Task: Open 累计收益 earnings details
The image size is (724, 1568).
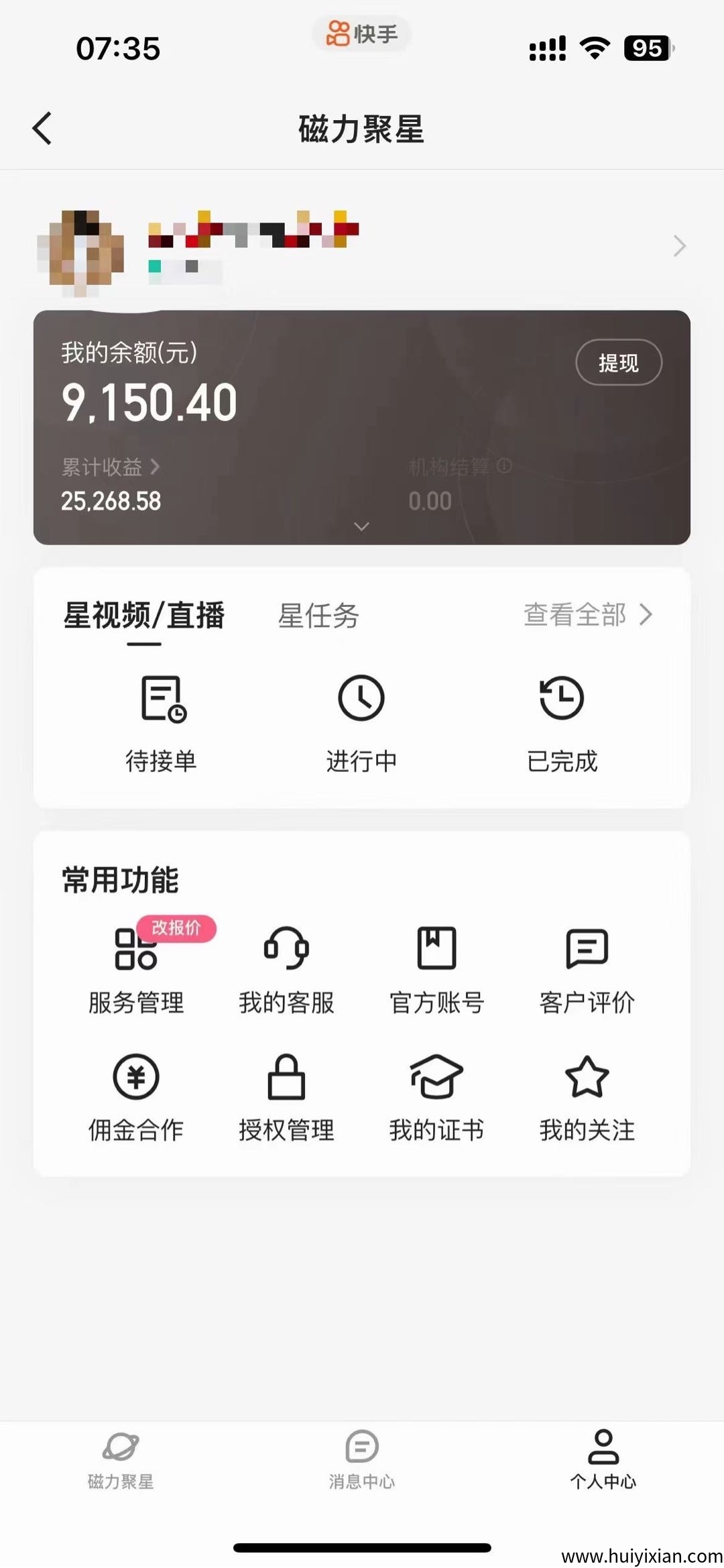Action: pos(111,467)
